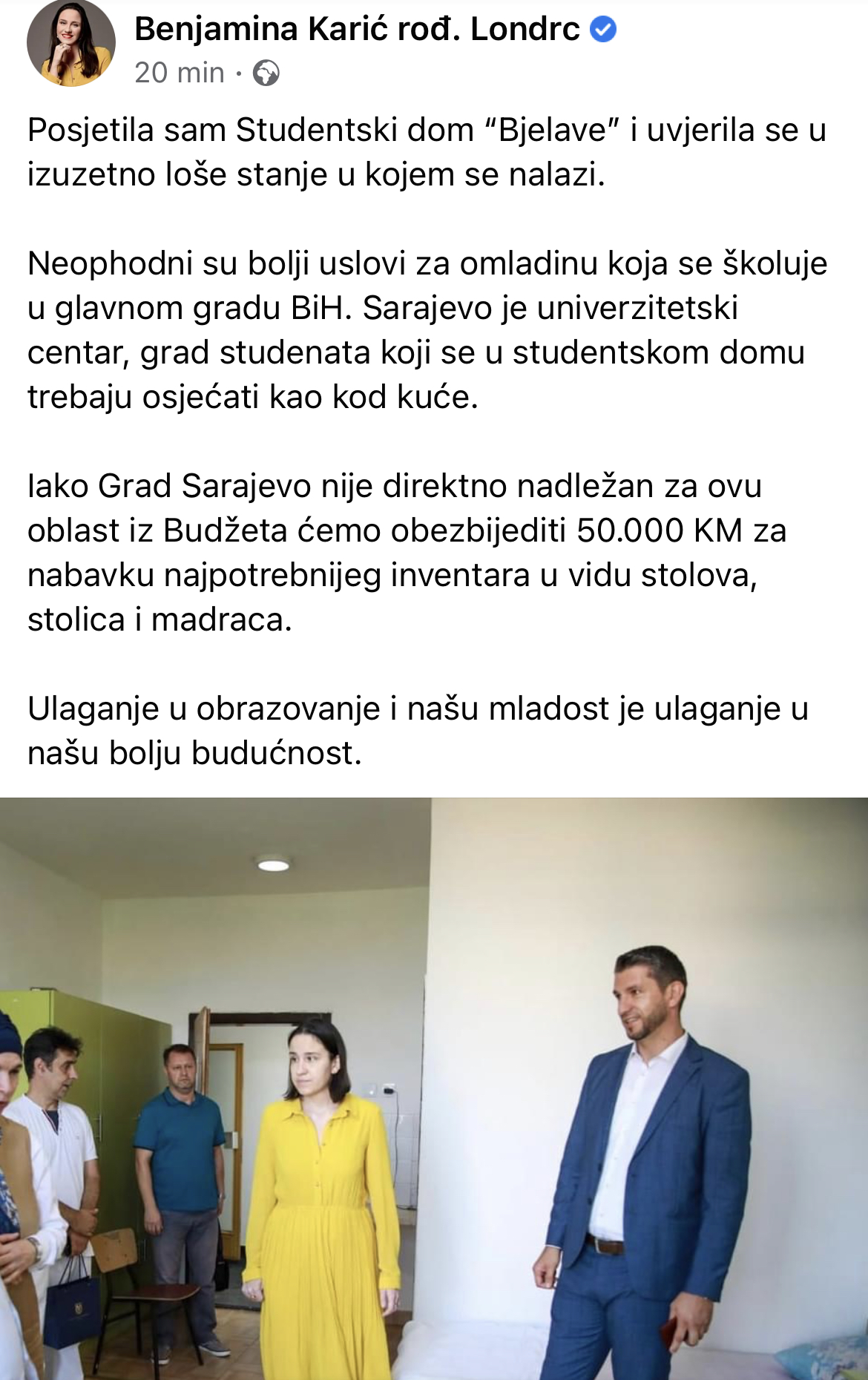
Task: Tap the 20 min post timestamp
Action: click(180, 73)
